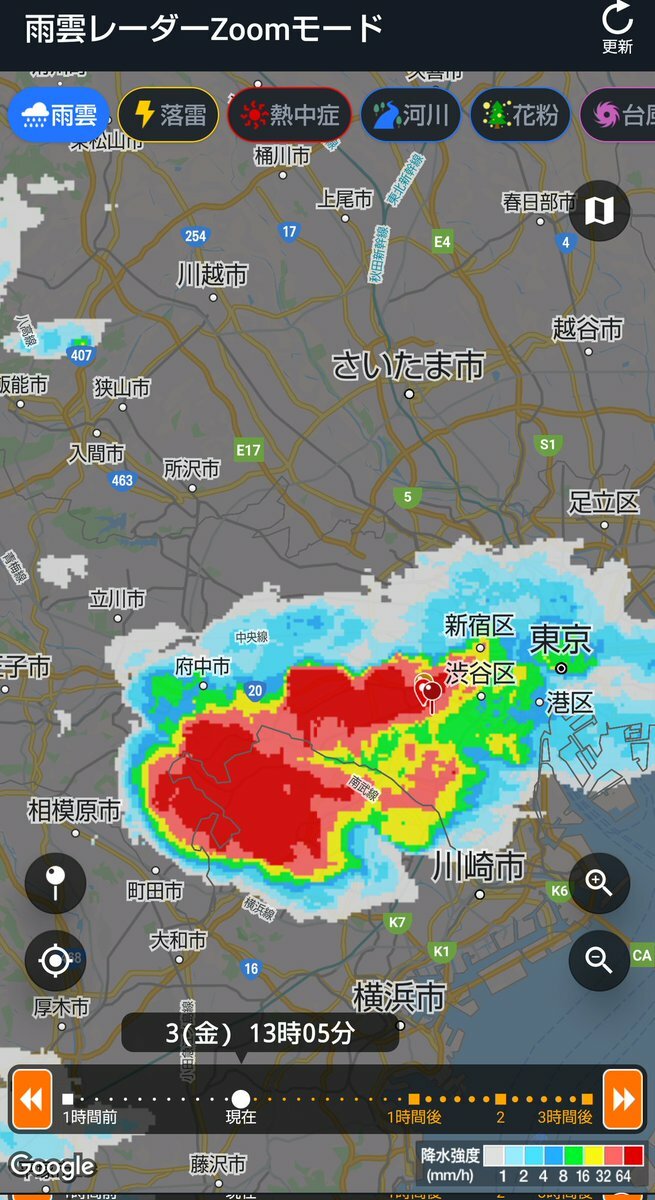
Task: Zoom in on the map
Action: point(599,883)
